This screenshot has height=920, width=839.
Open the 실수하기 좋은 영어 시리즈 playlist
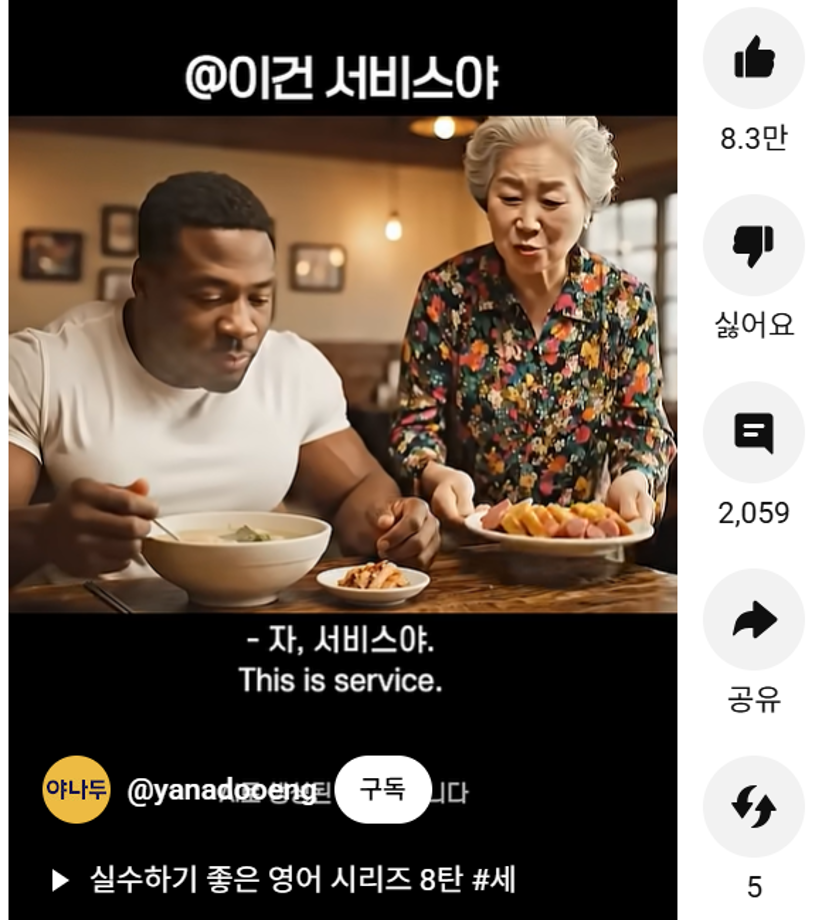300,880
